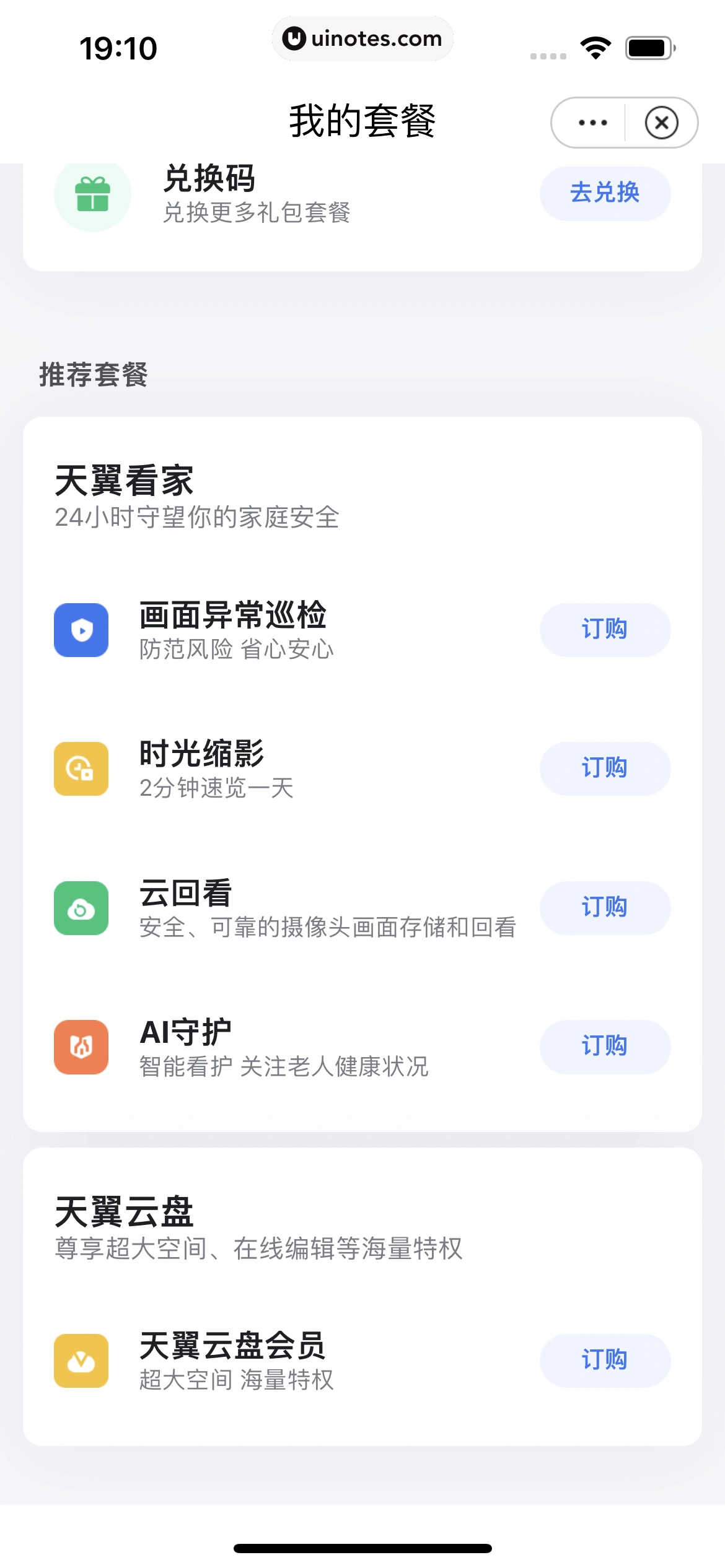Tap the battery indicator in status bar
This screenshot has height=1568, width=725.
coord(649,46)
